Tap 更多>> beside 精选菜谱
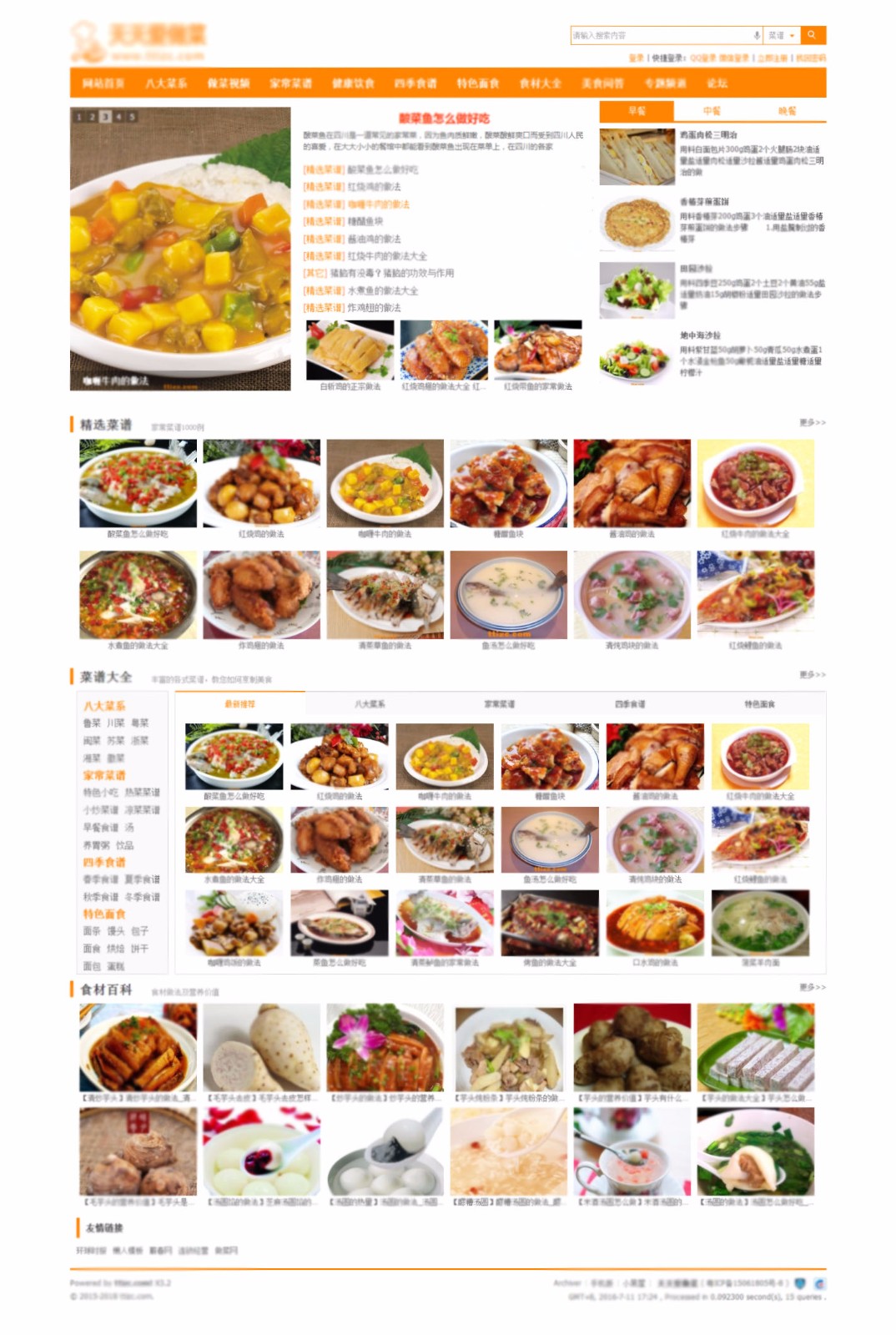The image size is (896, 1335). (812, 423)
